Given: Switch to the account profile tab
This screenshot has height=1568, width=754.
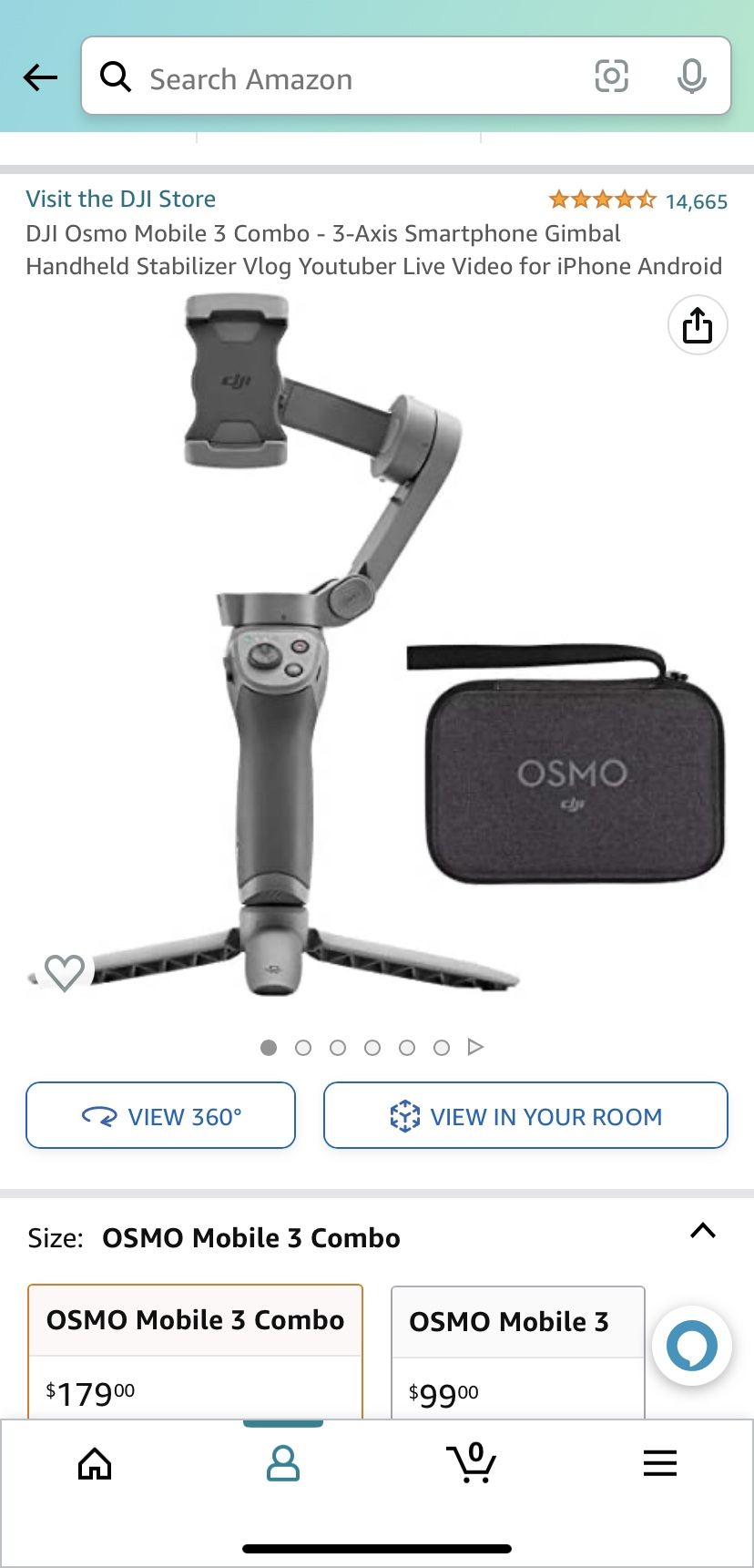Looking at the screenshot, I should [x=283, y=1463].
